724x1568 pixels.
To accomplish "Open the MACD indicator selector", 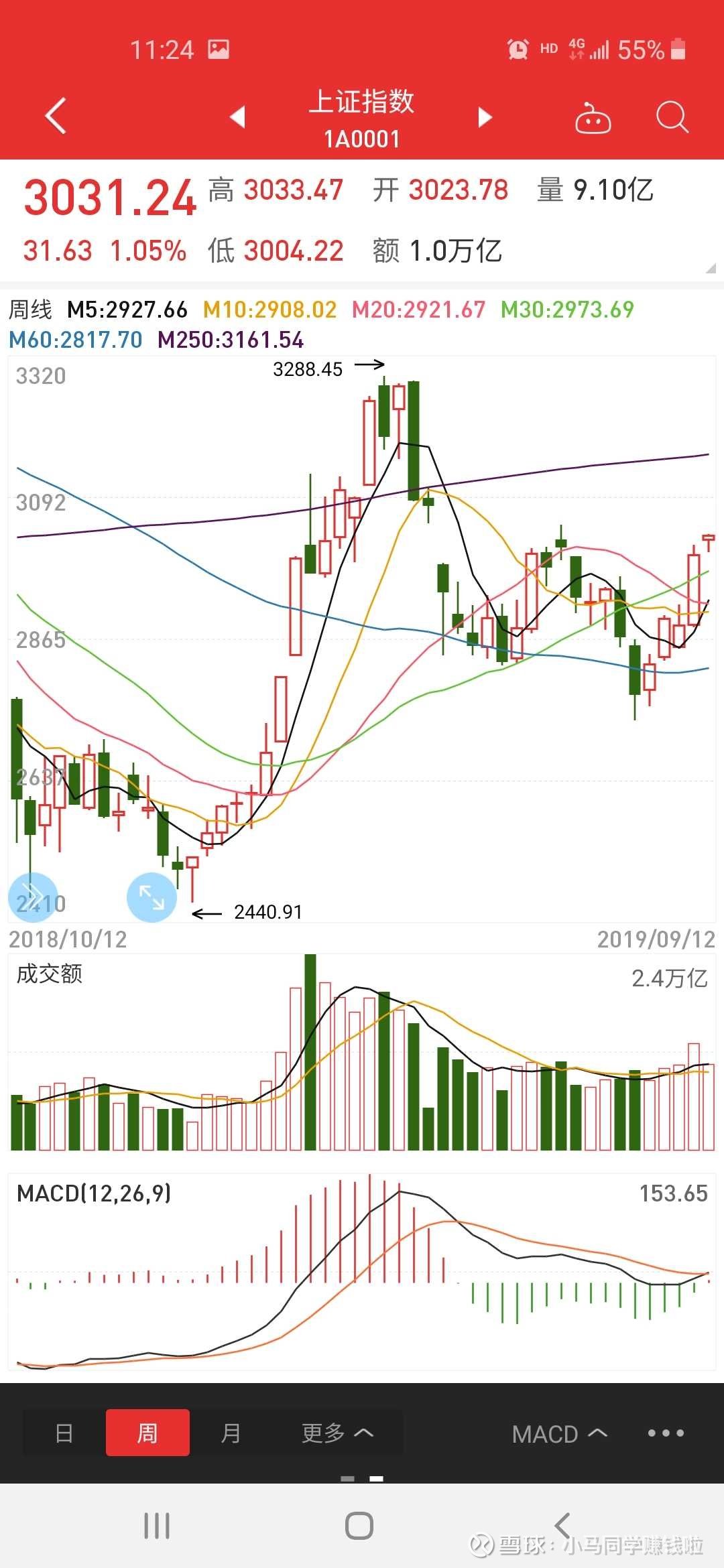I will pos(560,1434).
